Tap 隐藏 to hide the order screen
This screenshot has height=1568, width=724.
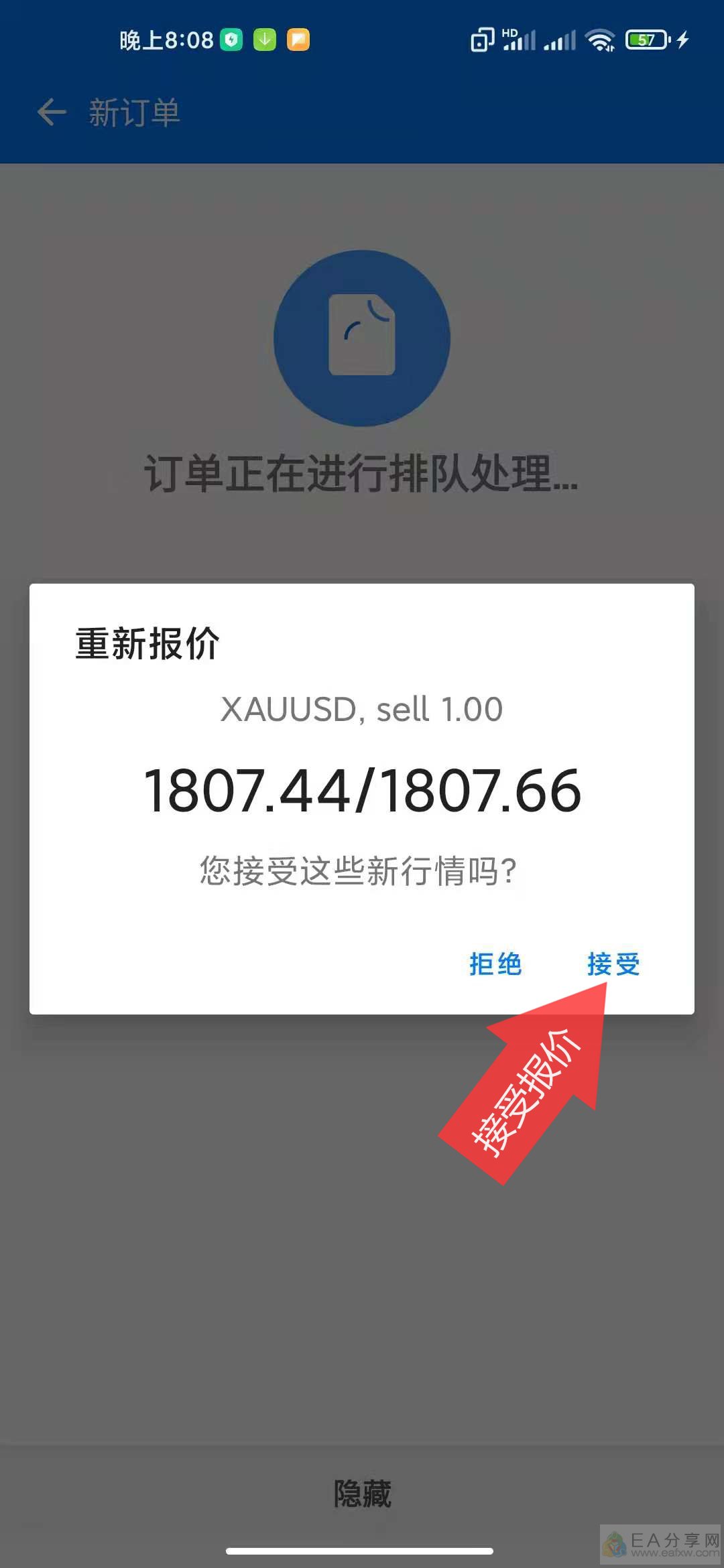362,1494
